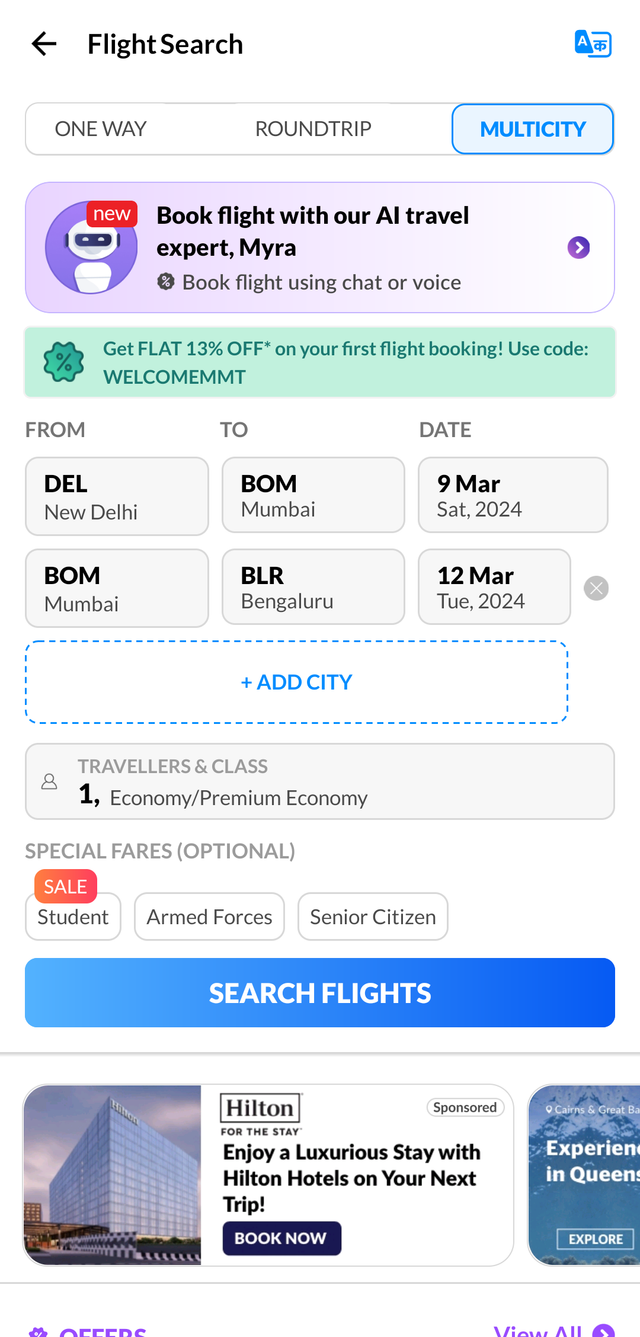Viewport: 640px width, 1337px height.
Task: Select the Student special fare
Action: pyautogui.click(x=73, y=917)
